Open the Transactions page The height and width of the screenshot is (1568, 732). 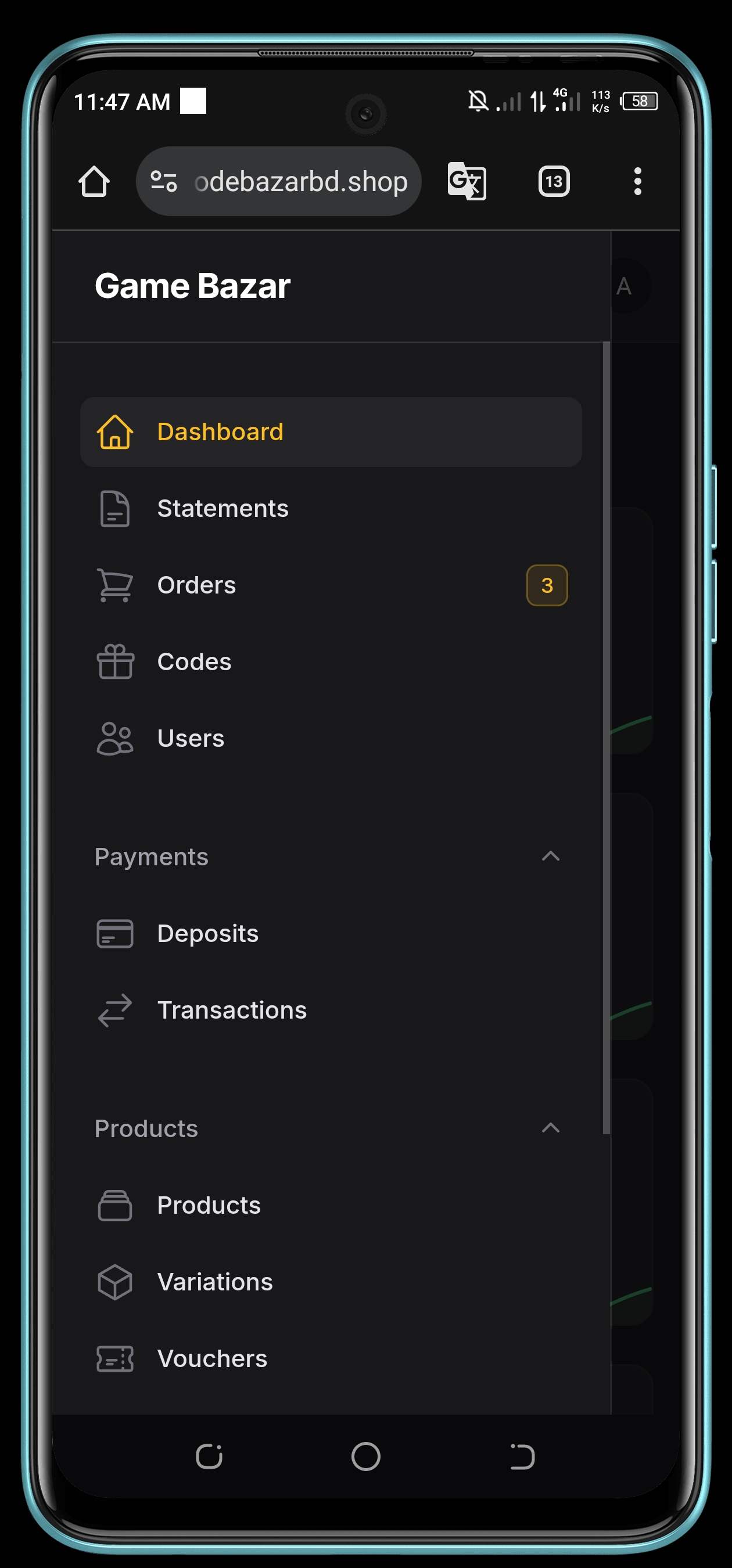(x=231, y=1010)
